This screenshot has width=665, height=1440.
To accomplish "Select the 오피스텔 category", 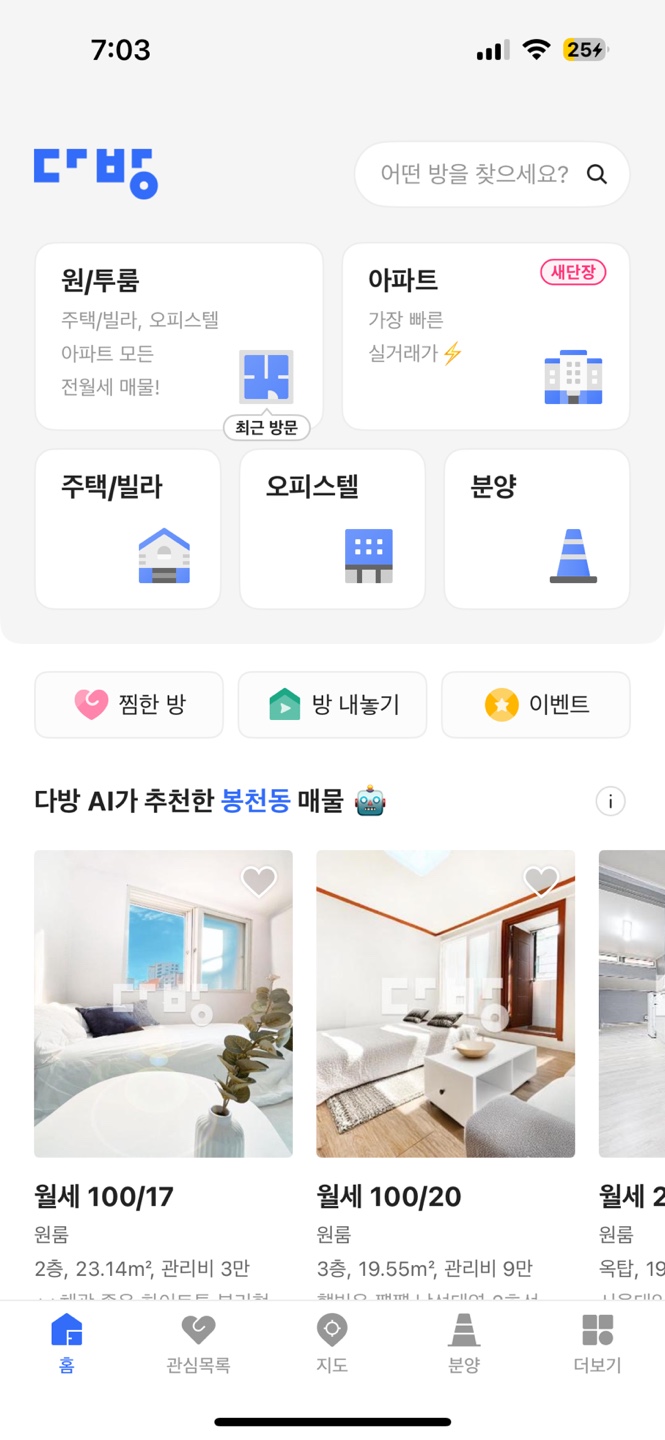I will click(332, 528).
